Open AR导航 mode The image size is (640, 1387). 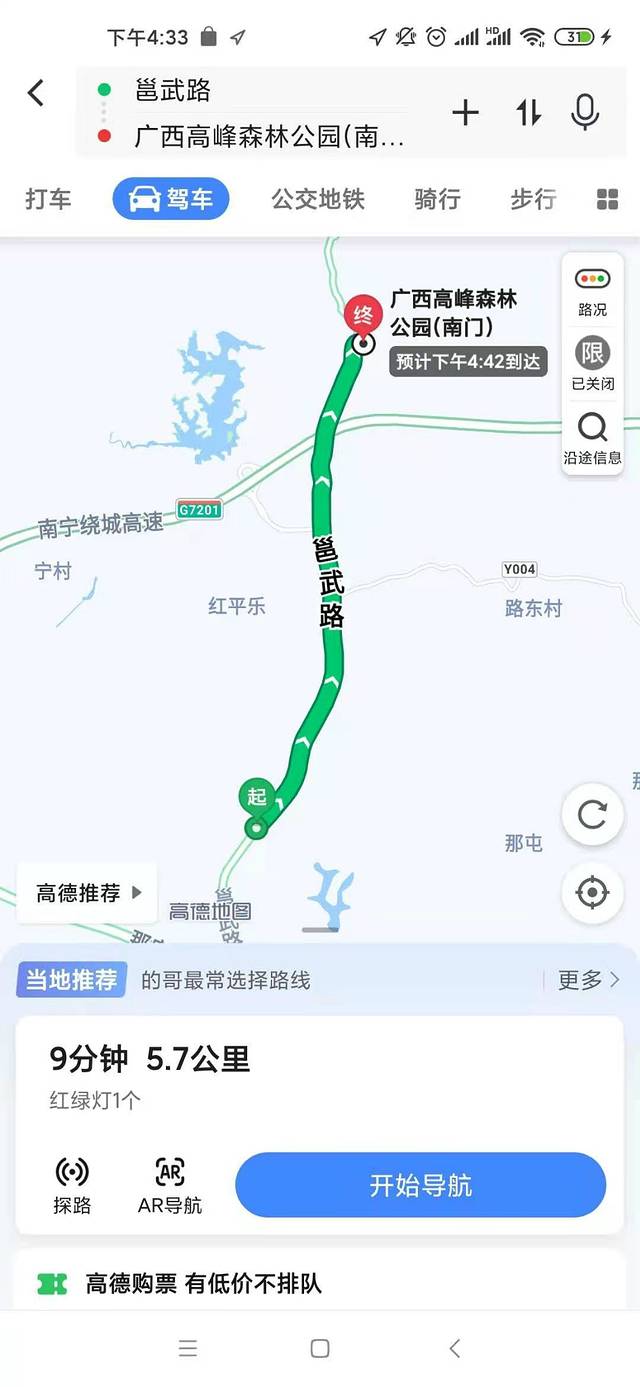(170, 1186)
